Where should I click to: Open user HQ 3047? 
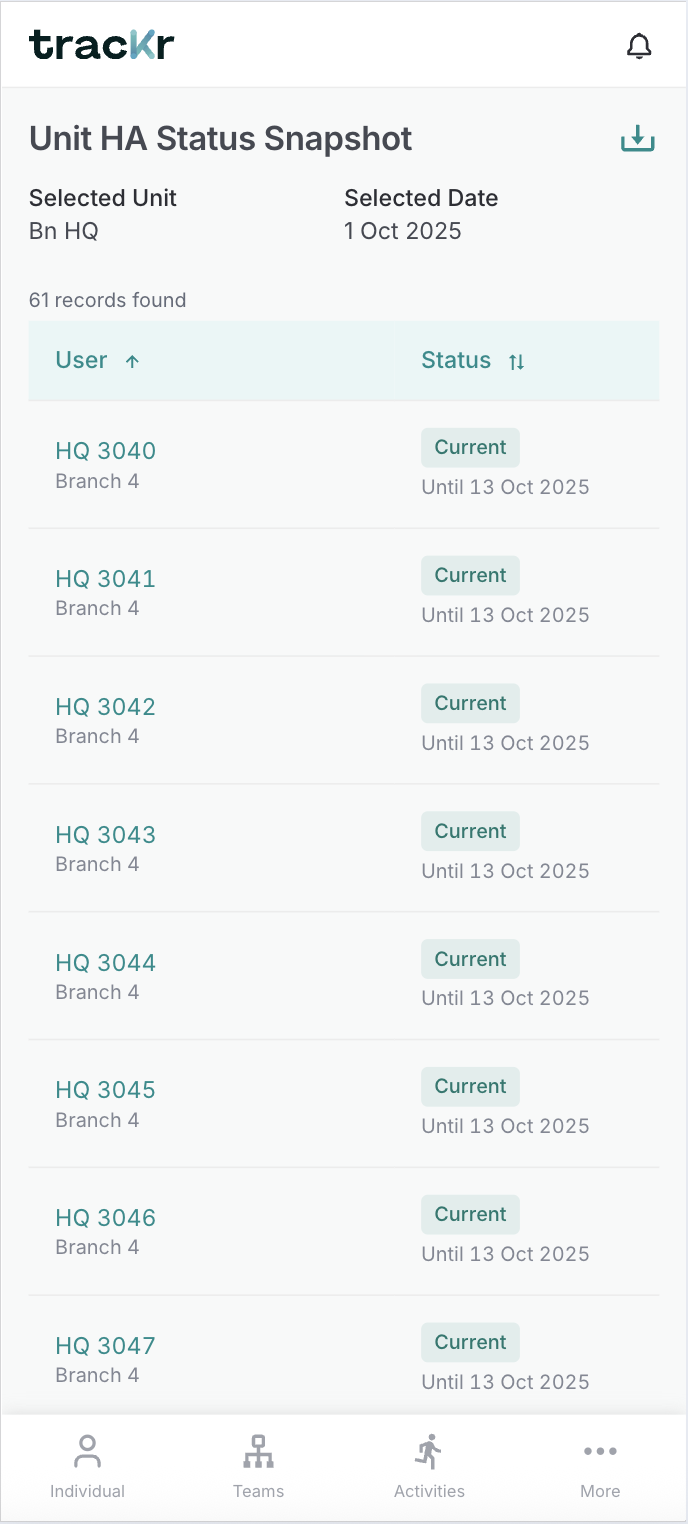(105, 1346)
